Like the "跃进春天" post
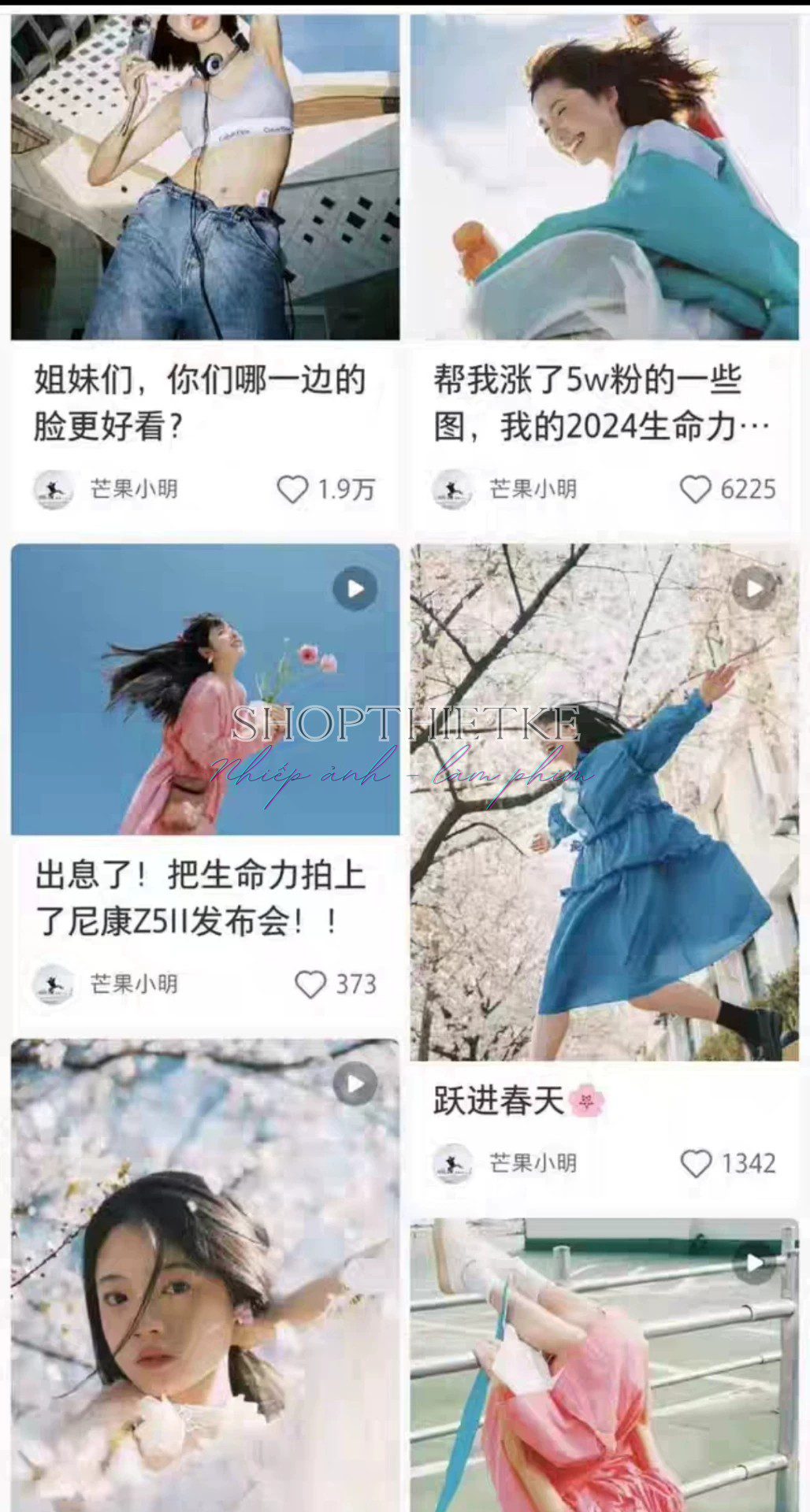810x1512 pixels. pos(695,1163)
